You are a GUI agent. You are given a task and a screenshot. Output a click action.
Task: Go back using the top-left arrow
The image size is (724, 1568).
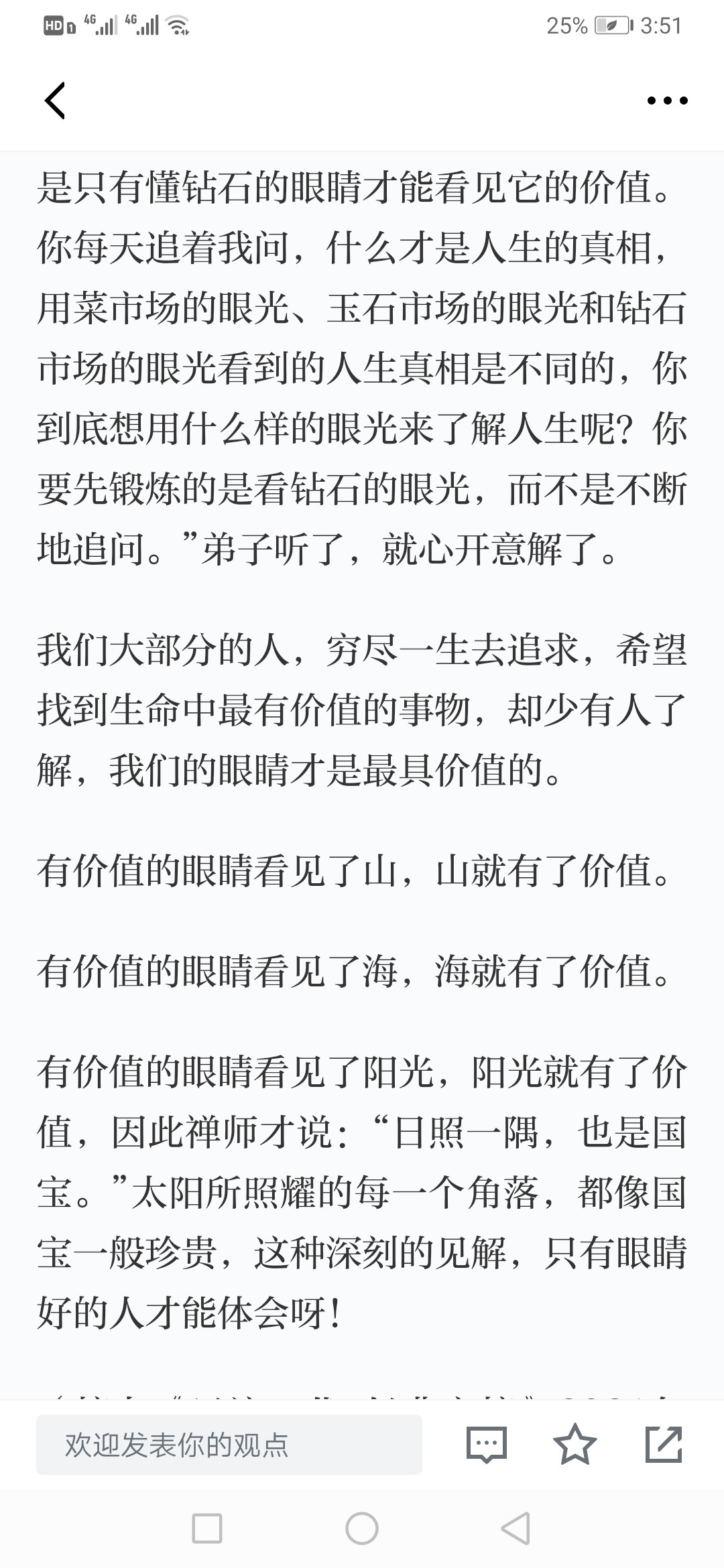click(x=55, y=101)
